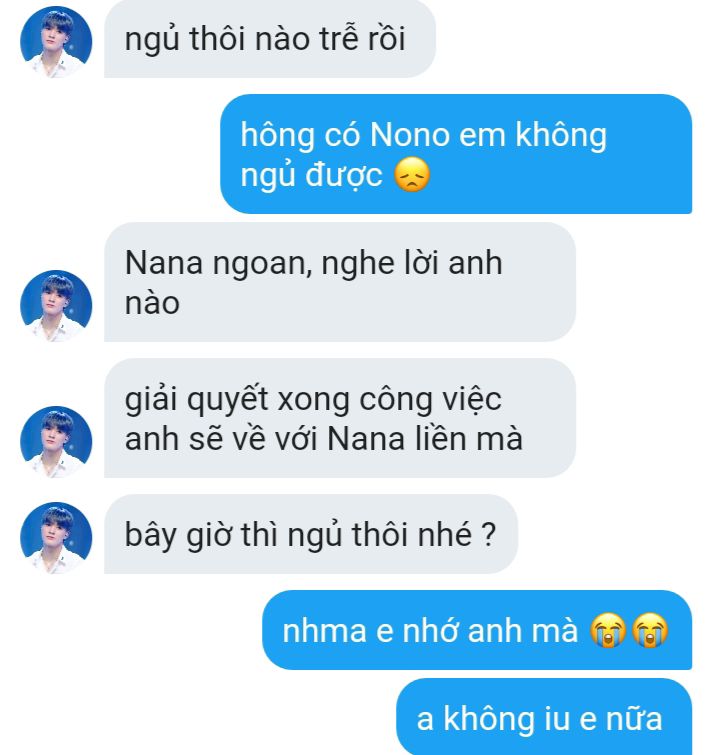Tap the sent message 'a không iu e nữa'

(x=543, y=719)
